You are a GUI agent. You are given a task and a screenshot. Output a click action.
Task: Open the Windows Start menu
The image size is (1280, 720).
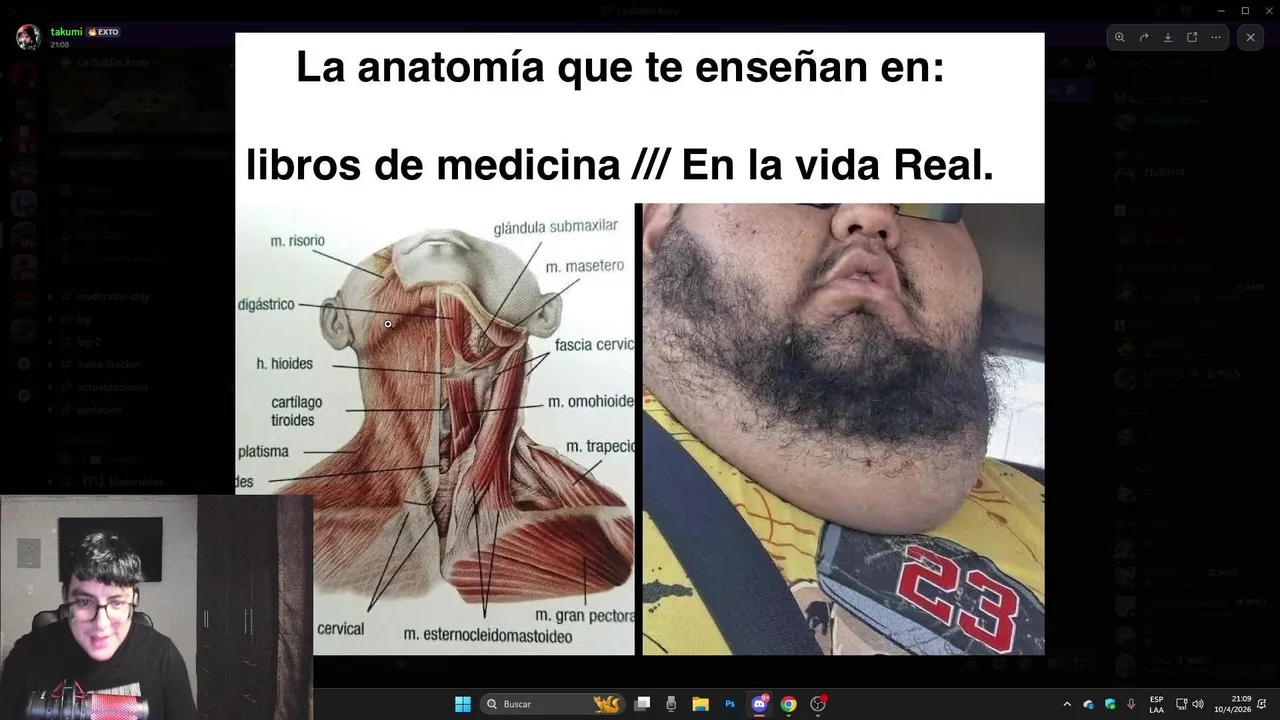[x=463, y=704]
